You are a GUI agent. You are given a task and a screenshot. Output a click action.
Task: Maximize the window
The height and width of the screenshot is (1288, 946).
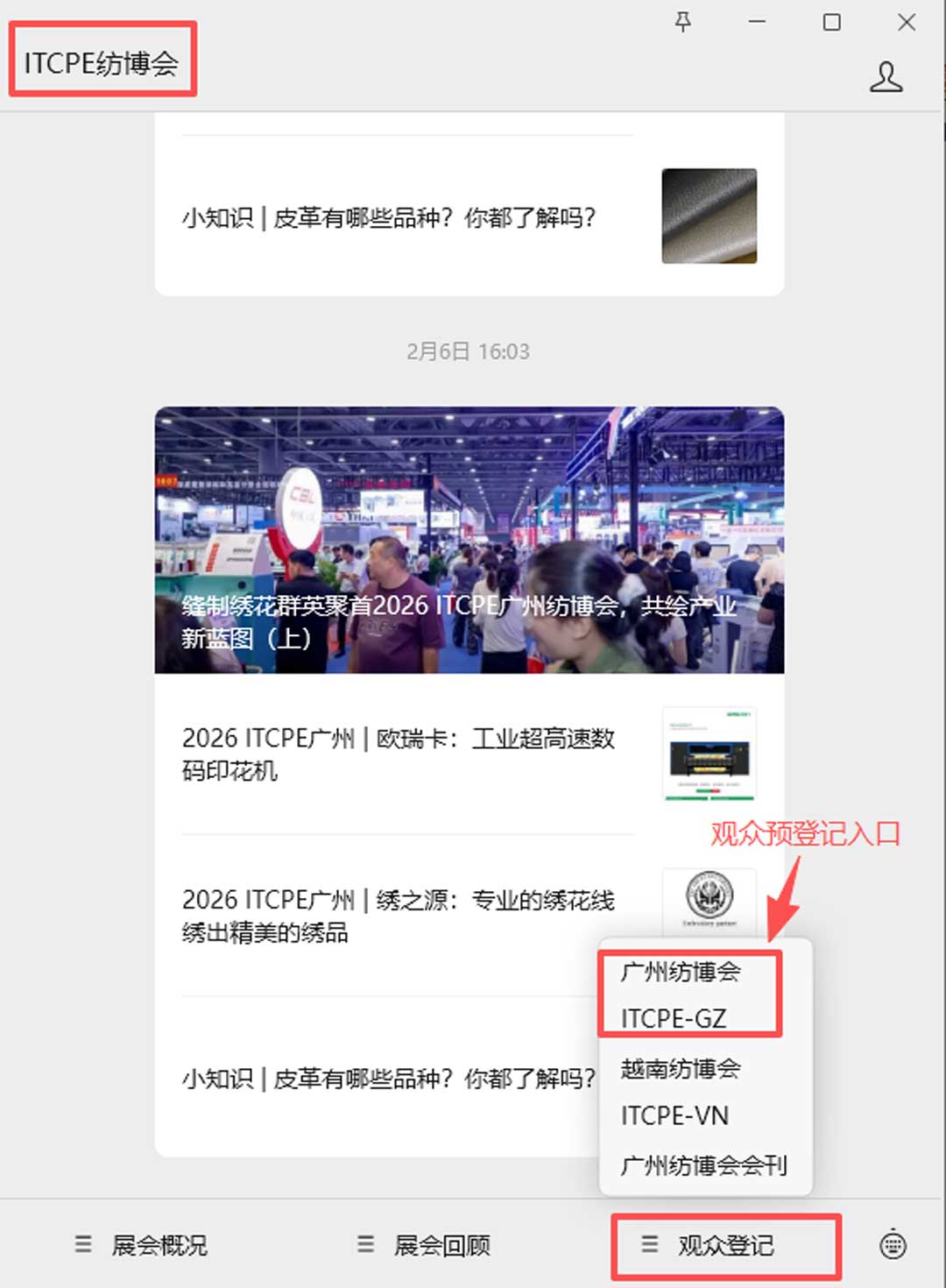coord(832,22)
